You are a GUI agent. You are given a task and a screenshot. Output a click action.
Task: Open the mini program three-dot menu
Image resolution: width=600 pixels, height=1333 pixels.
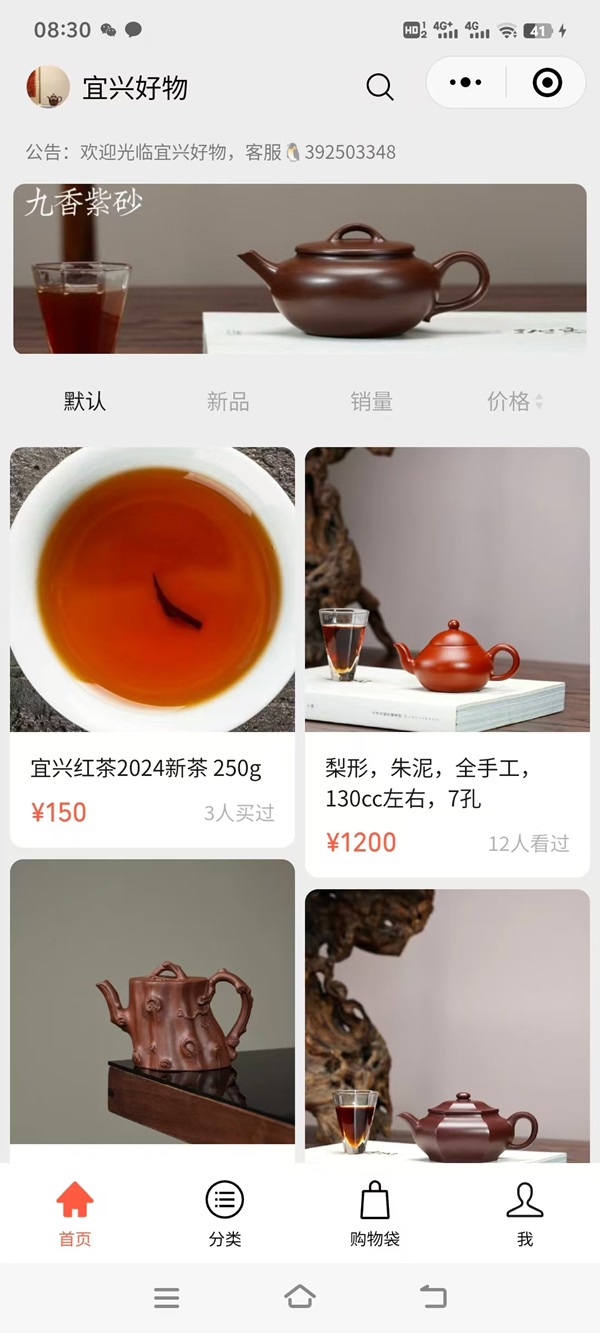tap(466, 83)
